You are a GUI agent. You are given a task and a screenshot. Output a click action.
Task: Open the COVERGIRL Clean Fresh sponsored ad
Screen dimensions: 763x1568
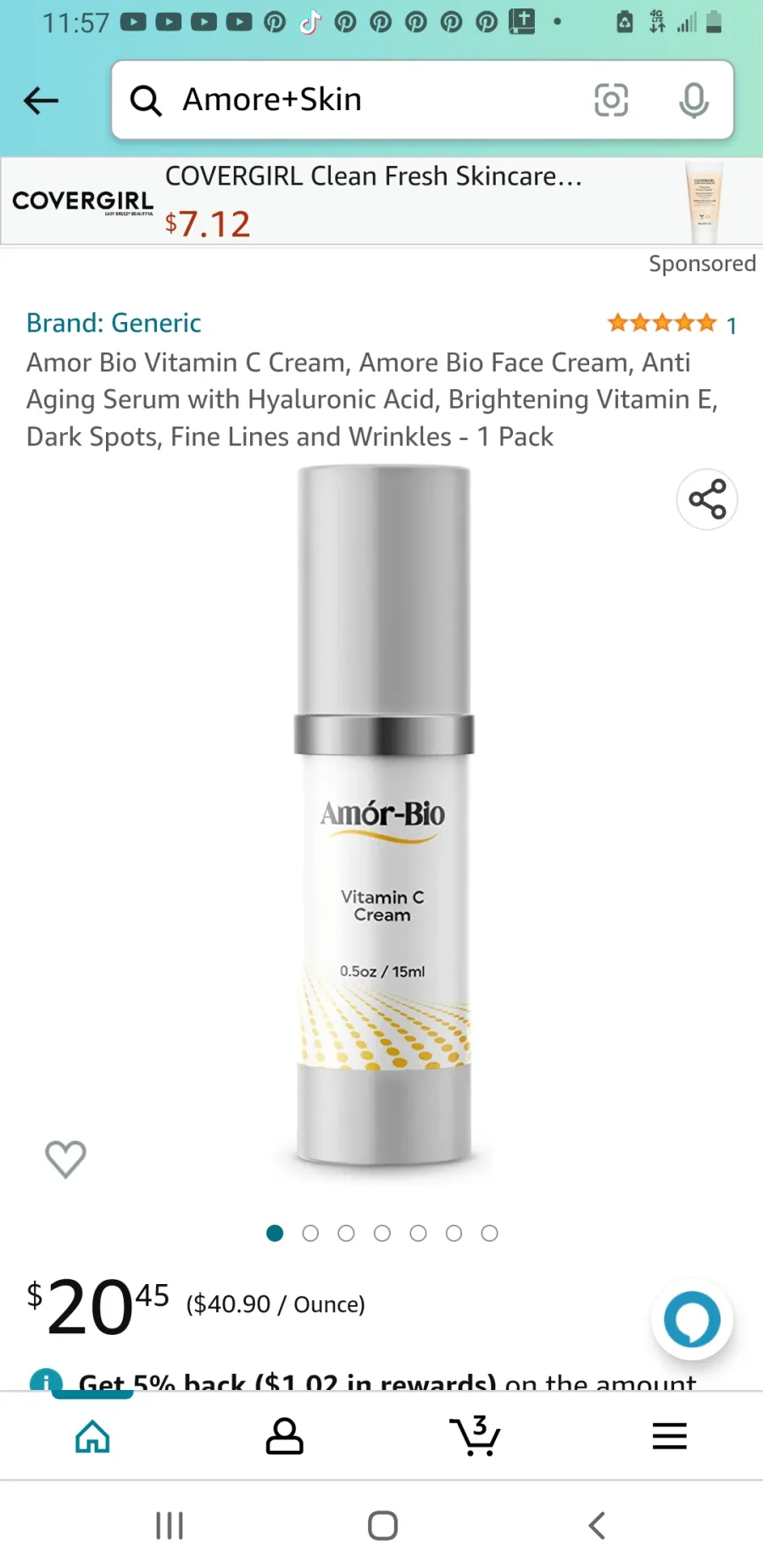coord(381,201)
